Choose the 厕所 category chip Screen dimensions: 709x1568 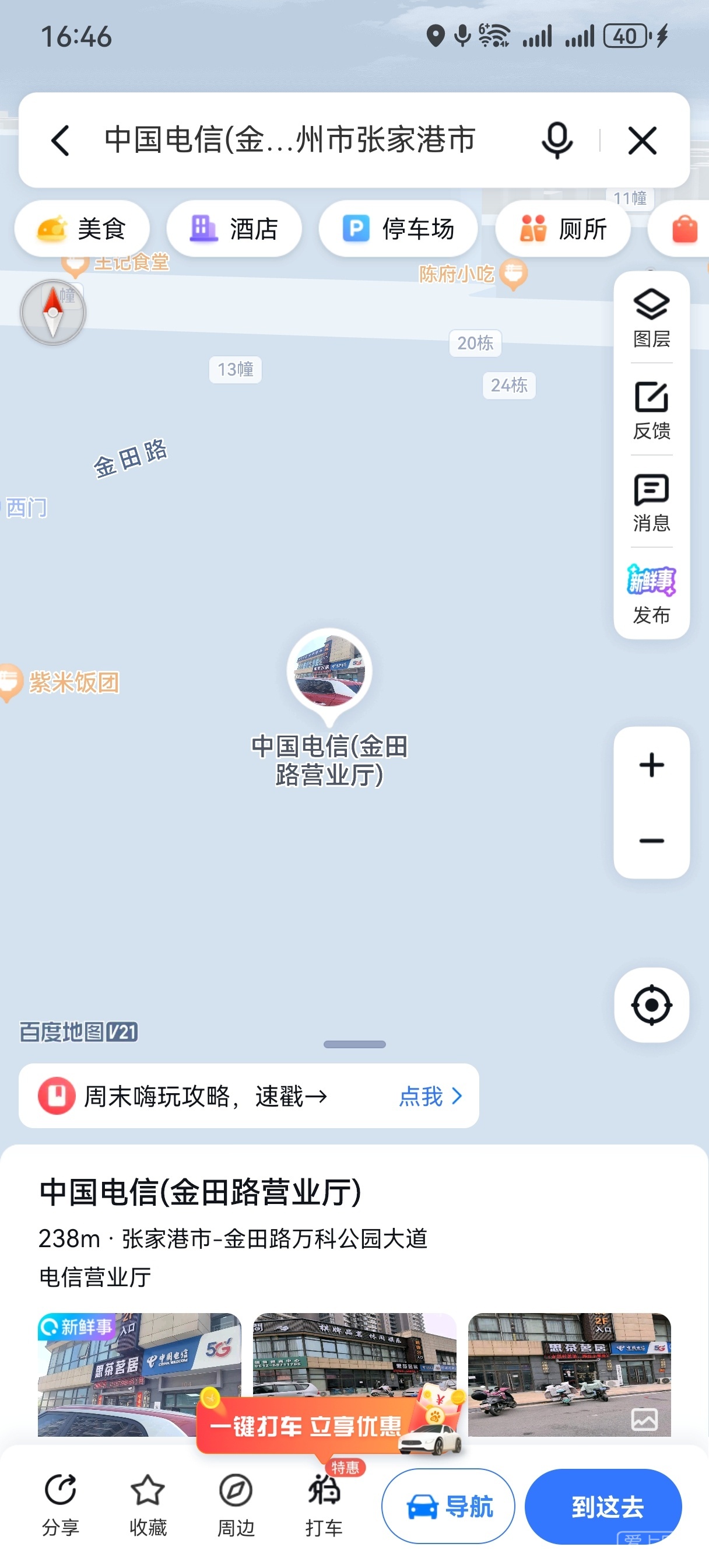click(x=562, y=229)
